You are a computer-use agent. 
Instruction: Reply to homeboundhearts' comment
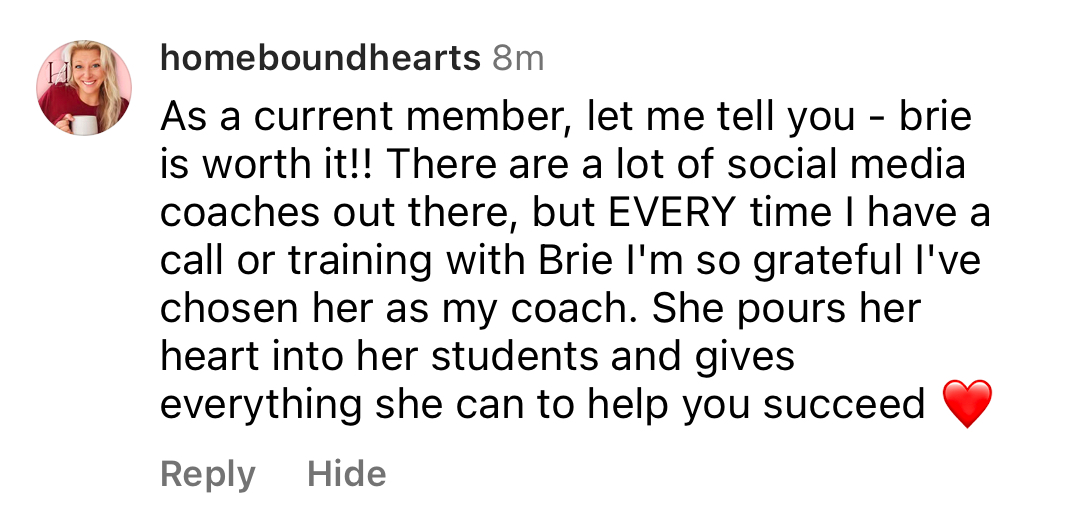[x=207, y=473]
